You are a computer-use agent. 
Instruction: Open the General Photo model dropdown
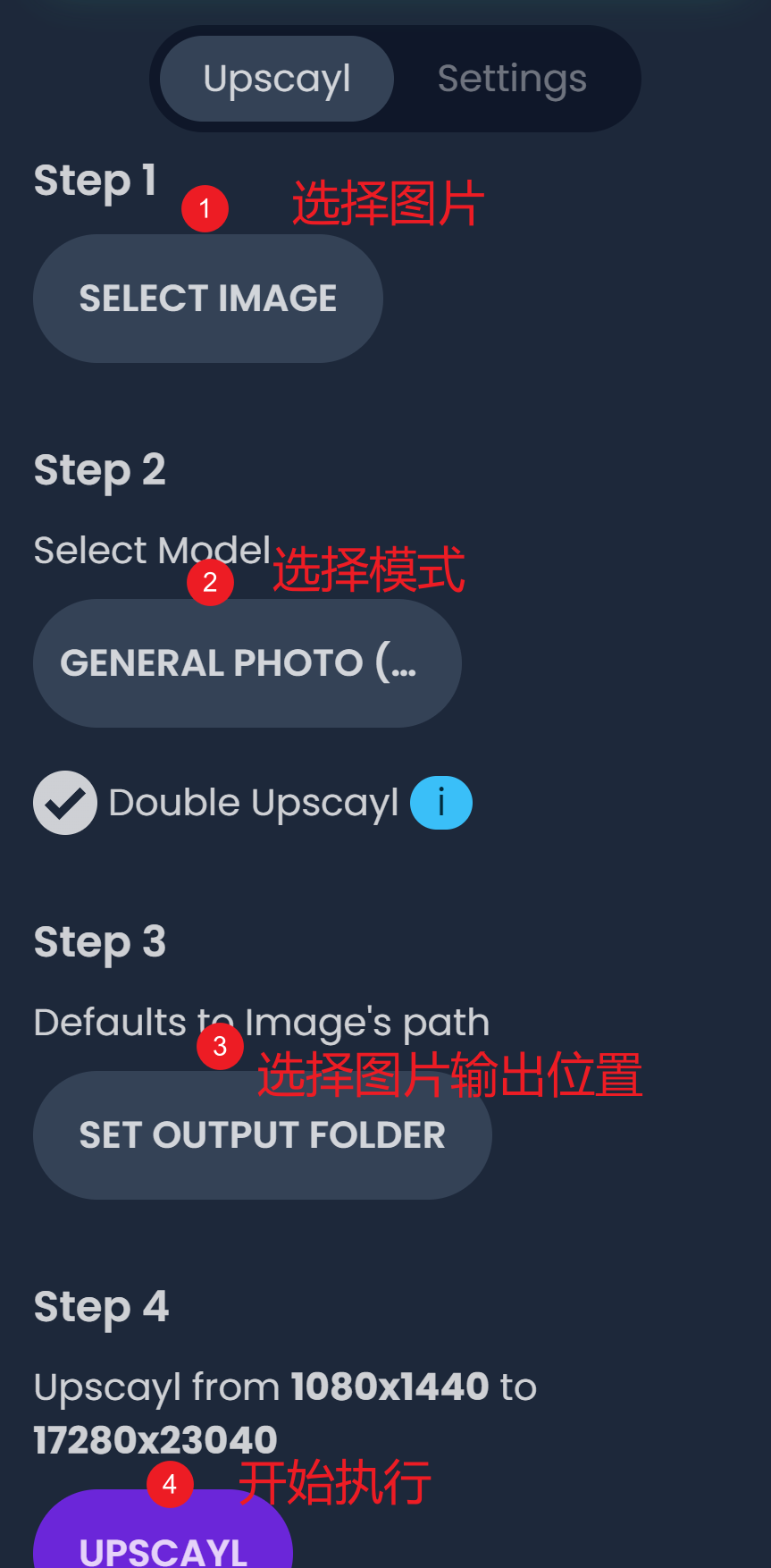[247, 663]
